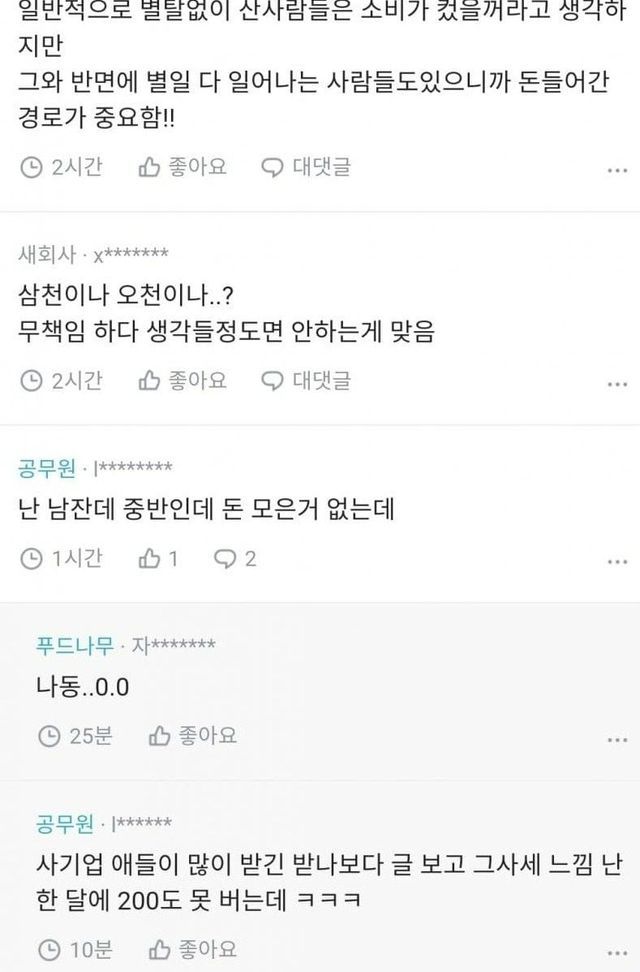The height and width of the screenshot is (972, 640).
Task: Open the three-dot menu on 푸드나무's reply
Action: 617,740
